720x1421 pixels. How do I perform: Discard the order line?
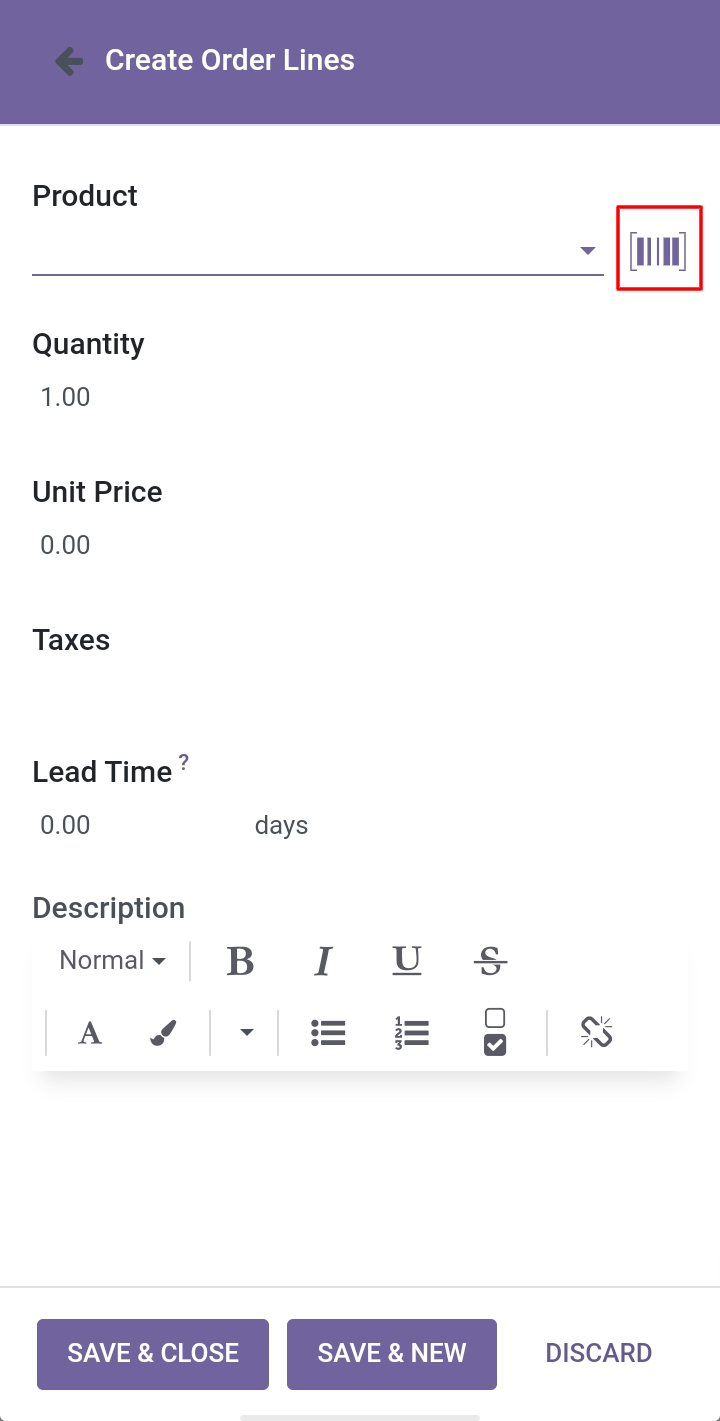tap(599, 1354)
